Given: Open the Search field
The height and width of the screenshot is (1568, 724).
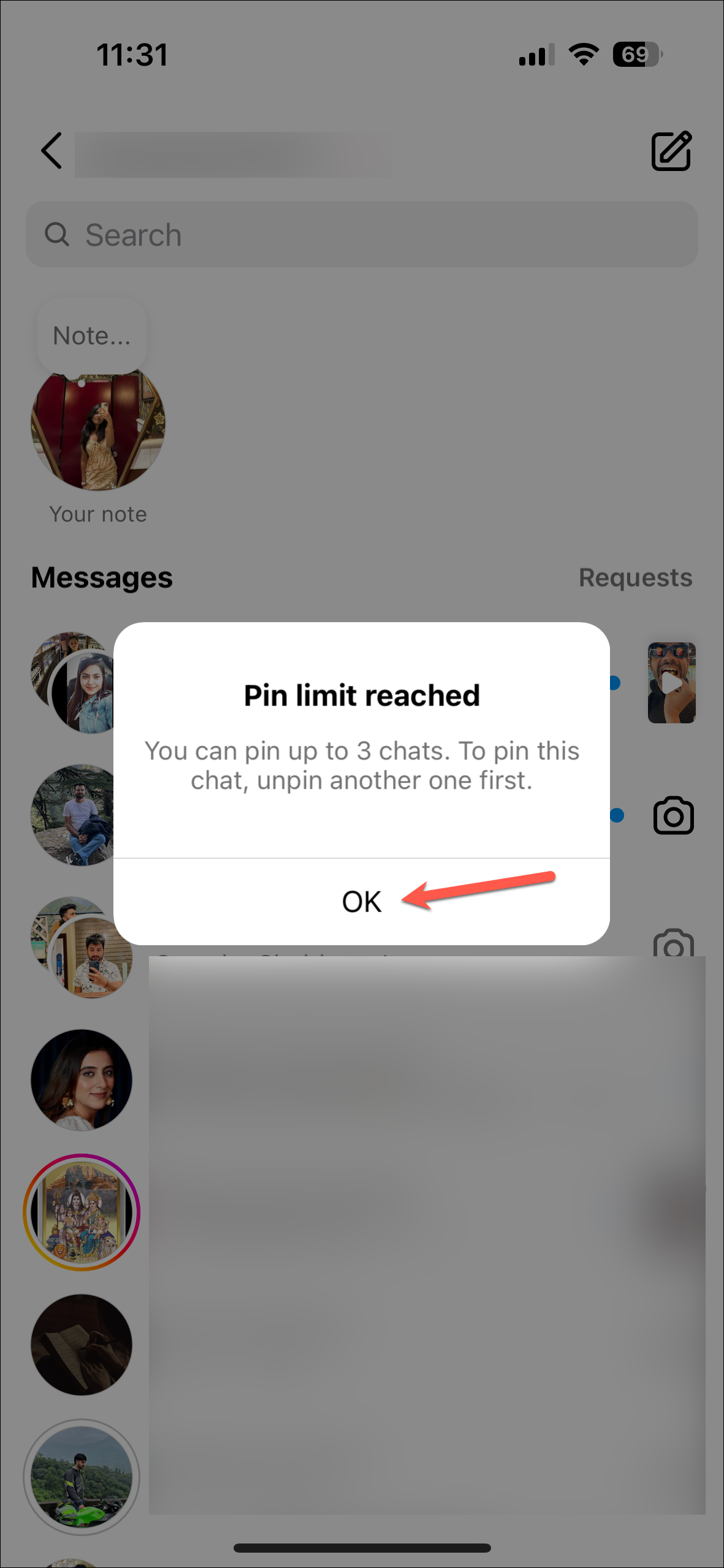Looking at the screenshot, I should point(362,235).
